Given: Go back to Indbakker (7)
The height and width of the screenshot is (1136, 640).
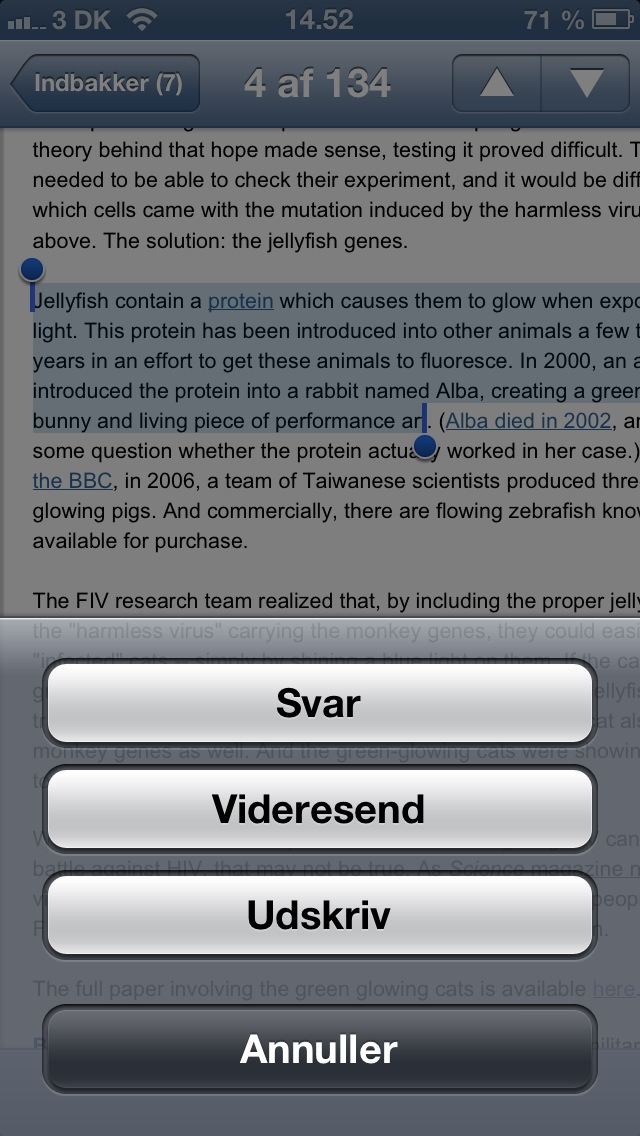Looking at the screenshot, I should tap(106, 83).
